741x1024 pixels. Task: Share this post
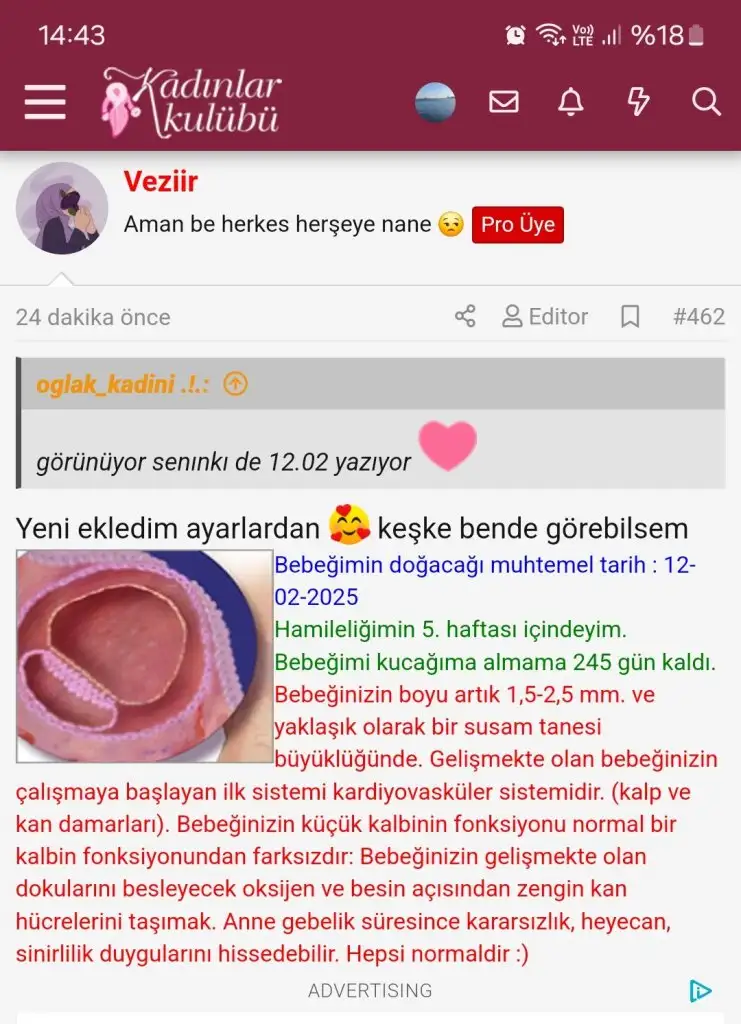(465, 317)
